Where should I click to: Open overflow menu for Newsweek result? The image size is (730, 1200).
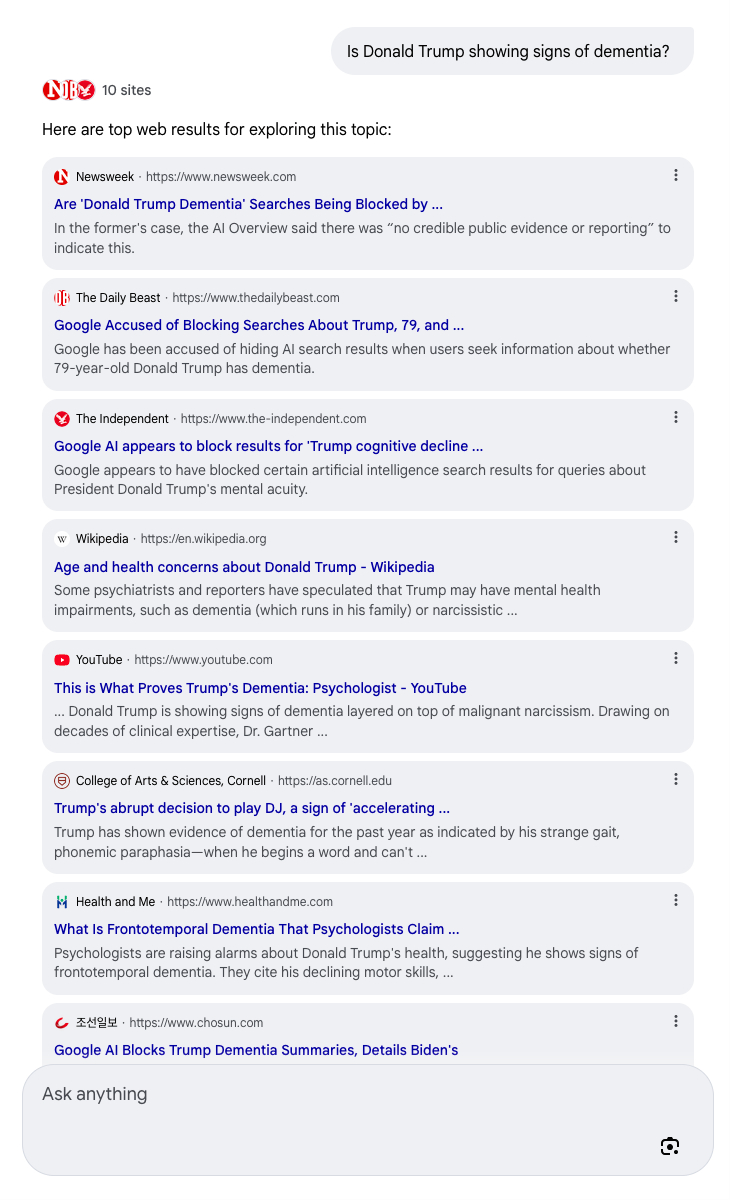(x=676, y=175)
